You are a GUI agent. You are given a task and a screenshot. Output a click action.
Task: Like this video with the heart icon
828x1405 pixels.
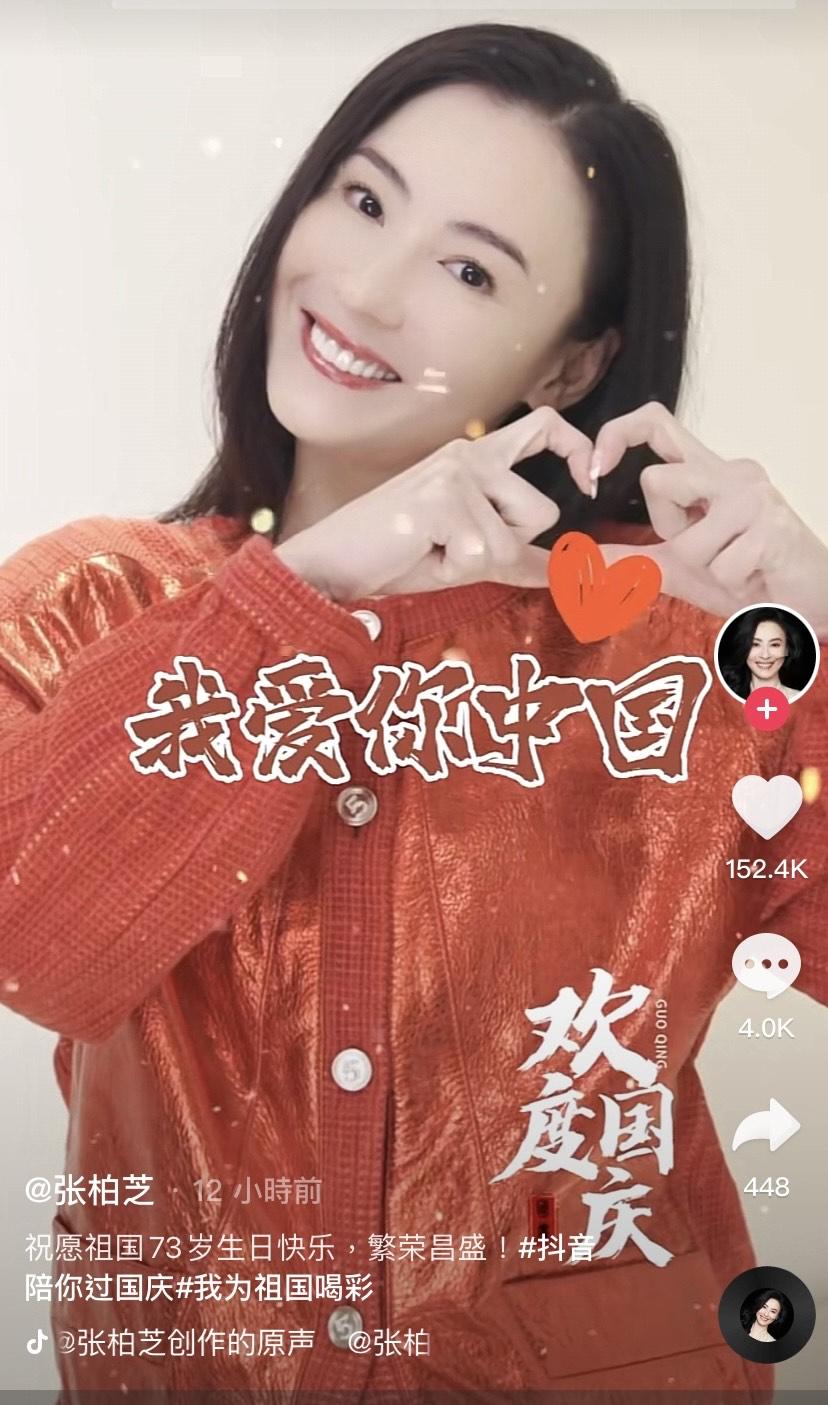pyautogui.click(x=766, y=806)
